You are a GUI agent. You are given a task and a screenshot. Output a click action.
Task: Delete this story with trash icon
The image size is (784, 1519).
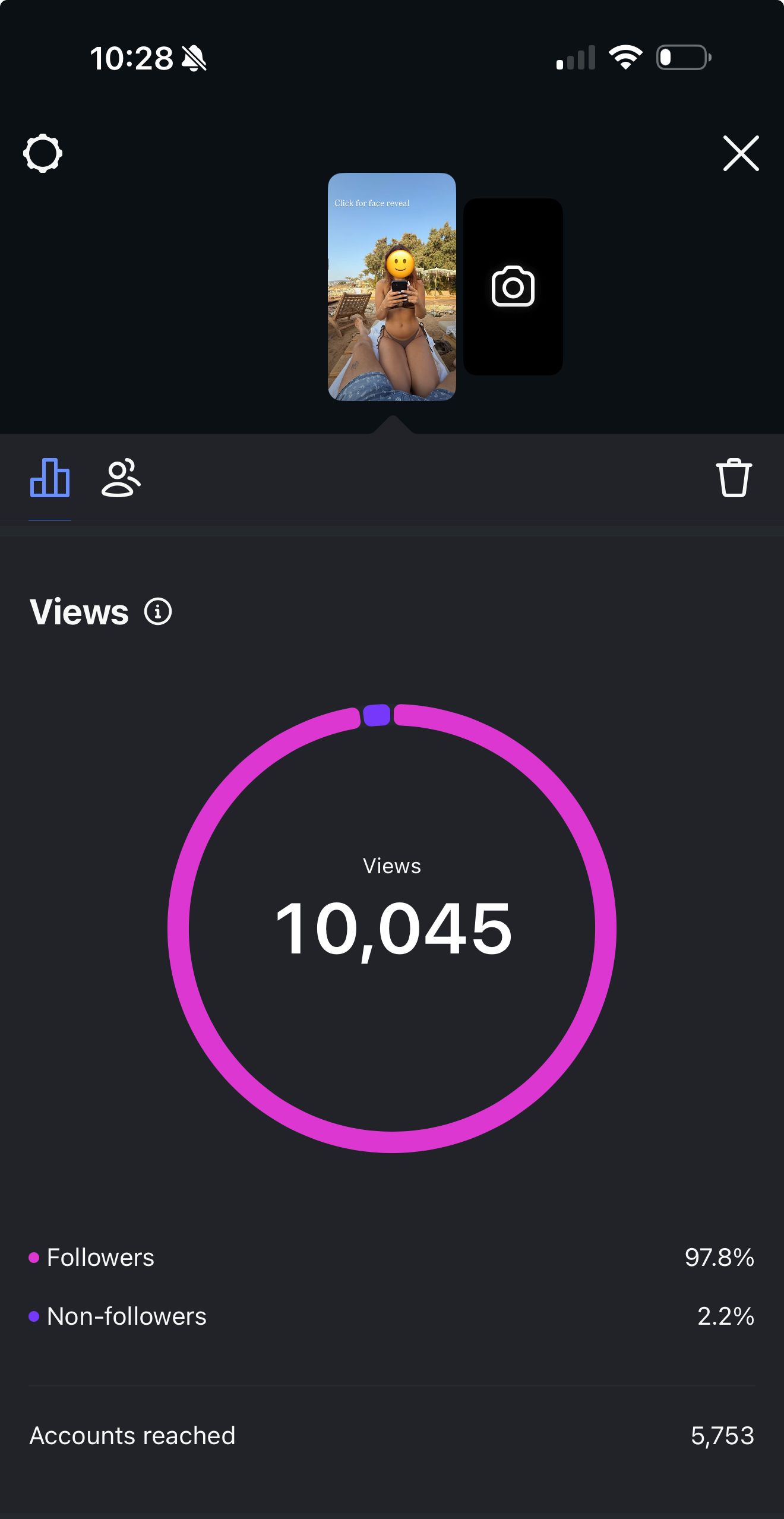(734, 478)
